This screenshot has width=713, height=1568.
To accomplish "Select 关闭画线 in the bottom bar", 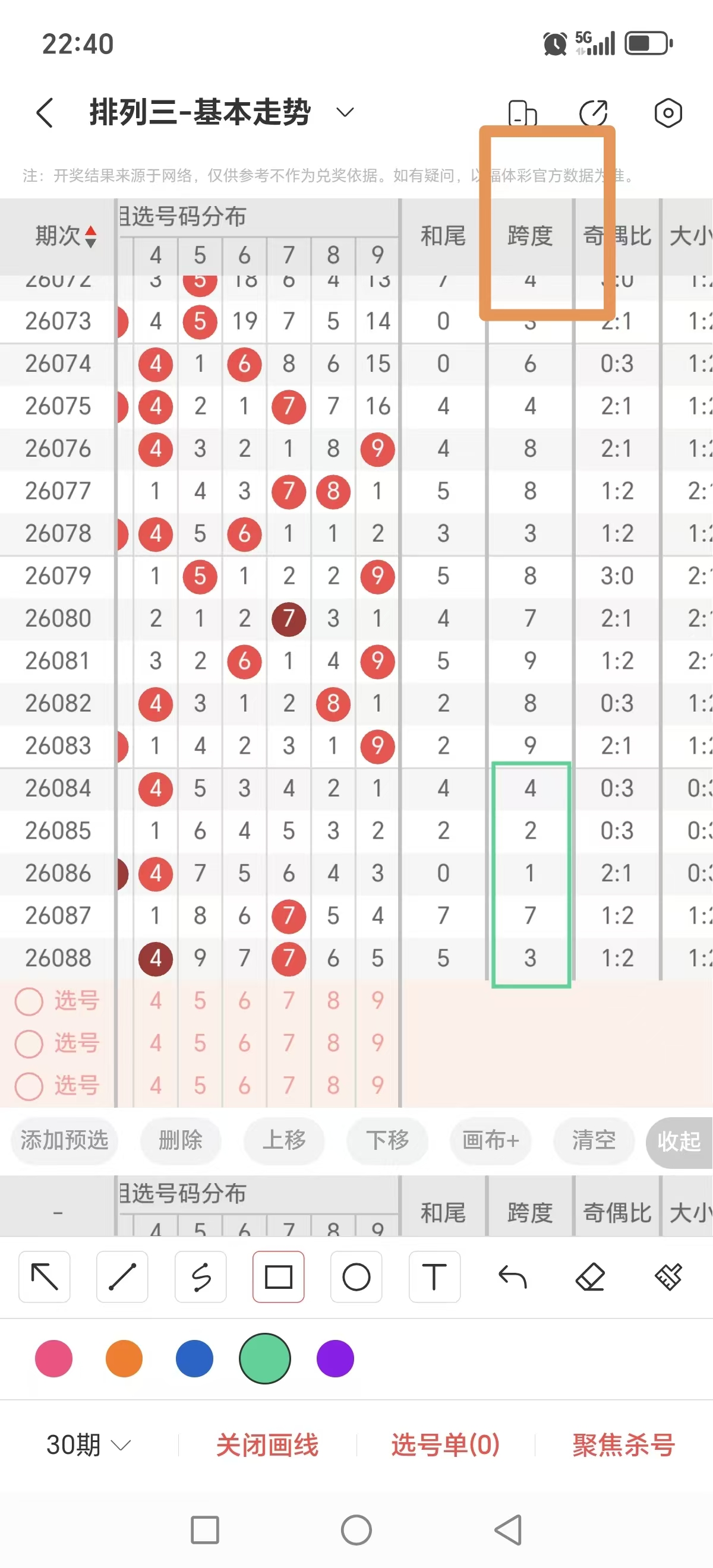I will point(268,1444).
